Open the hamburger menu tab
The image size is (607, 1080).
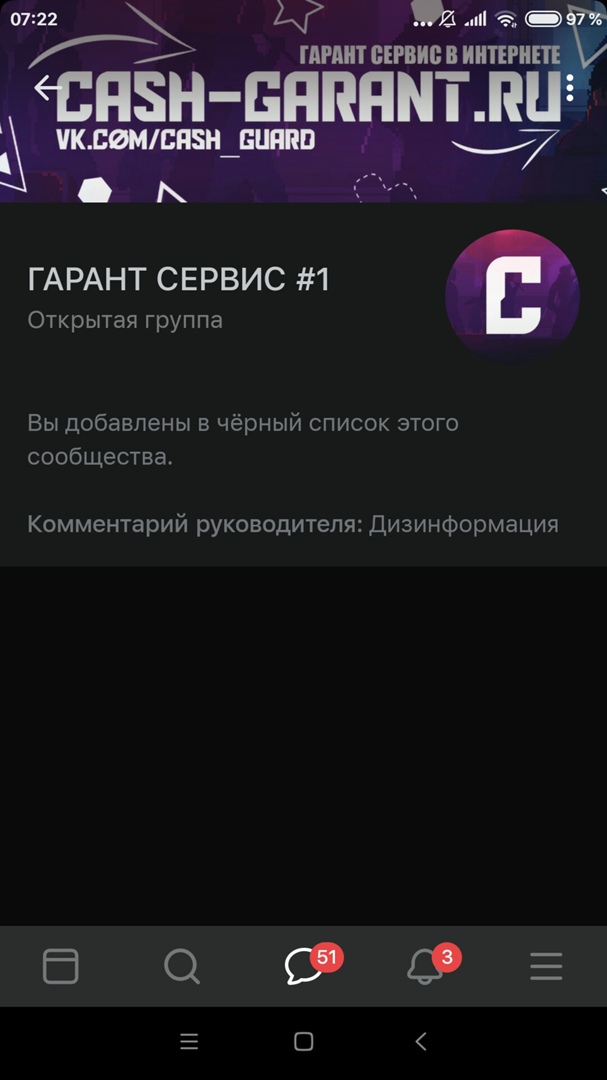tap(546, 966)
